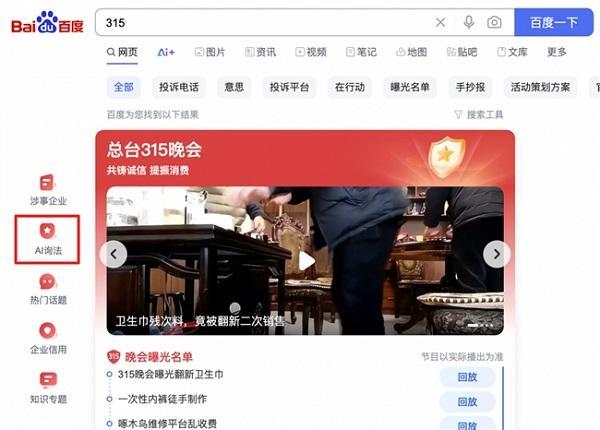
Task: Select the 曝光名单 filter chip
Action: (x=410, y=87)
